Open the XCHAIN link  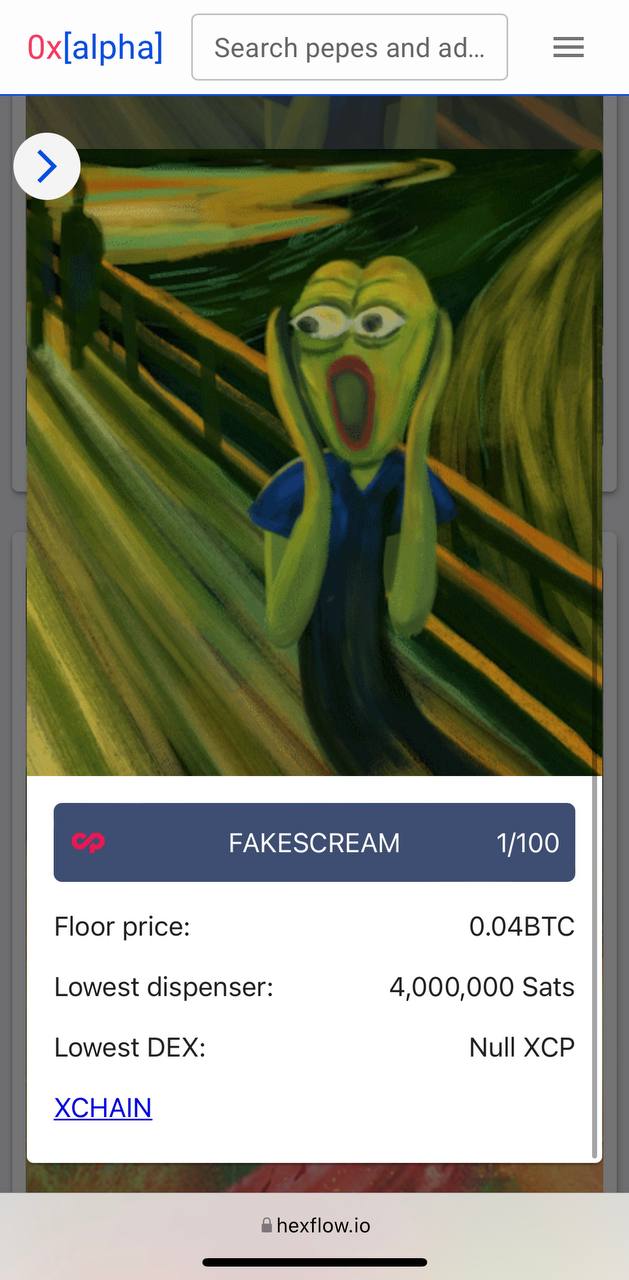[x=103, y=1107]
